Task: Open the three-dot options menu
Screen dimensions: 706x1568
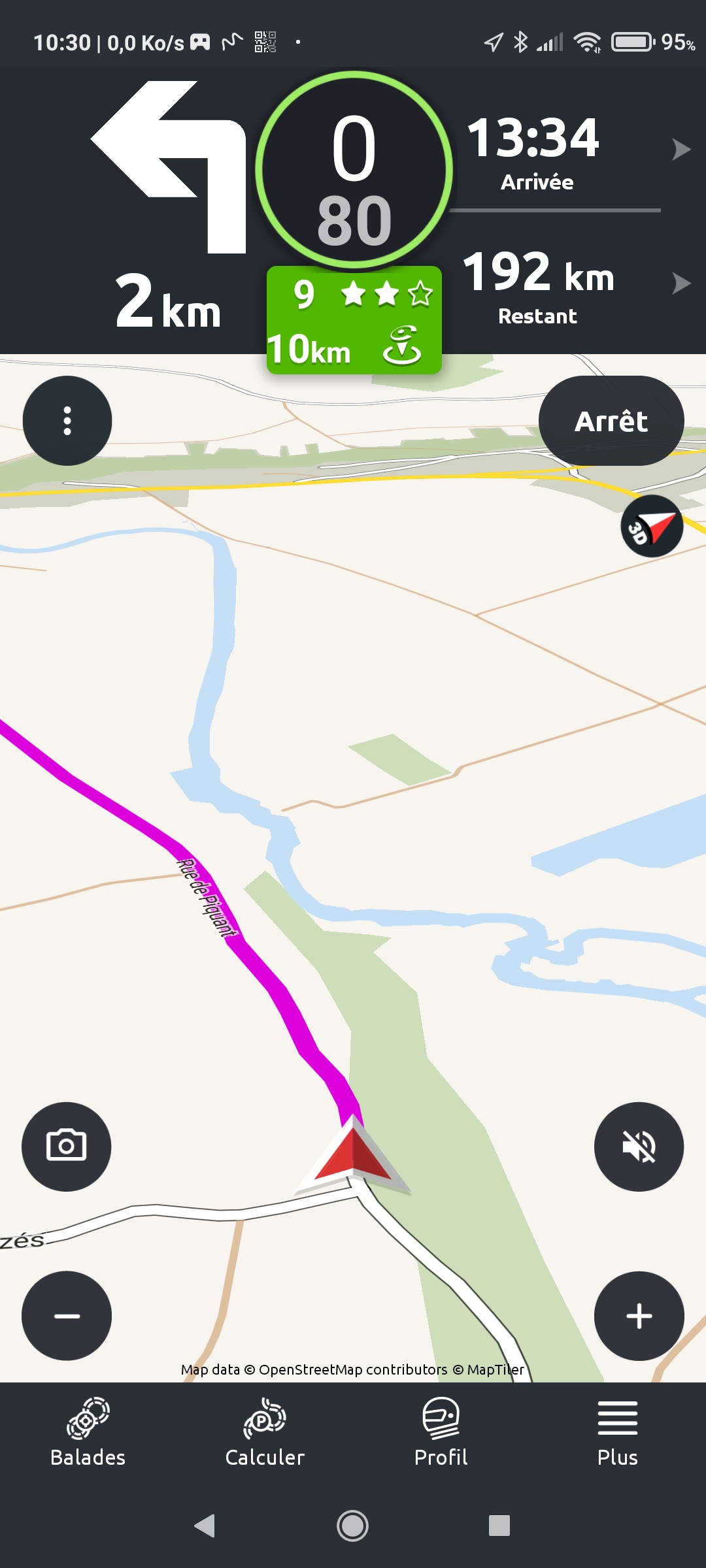Action: point(67,421)
